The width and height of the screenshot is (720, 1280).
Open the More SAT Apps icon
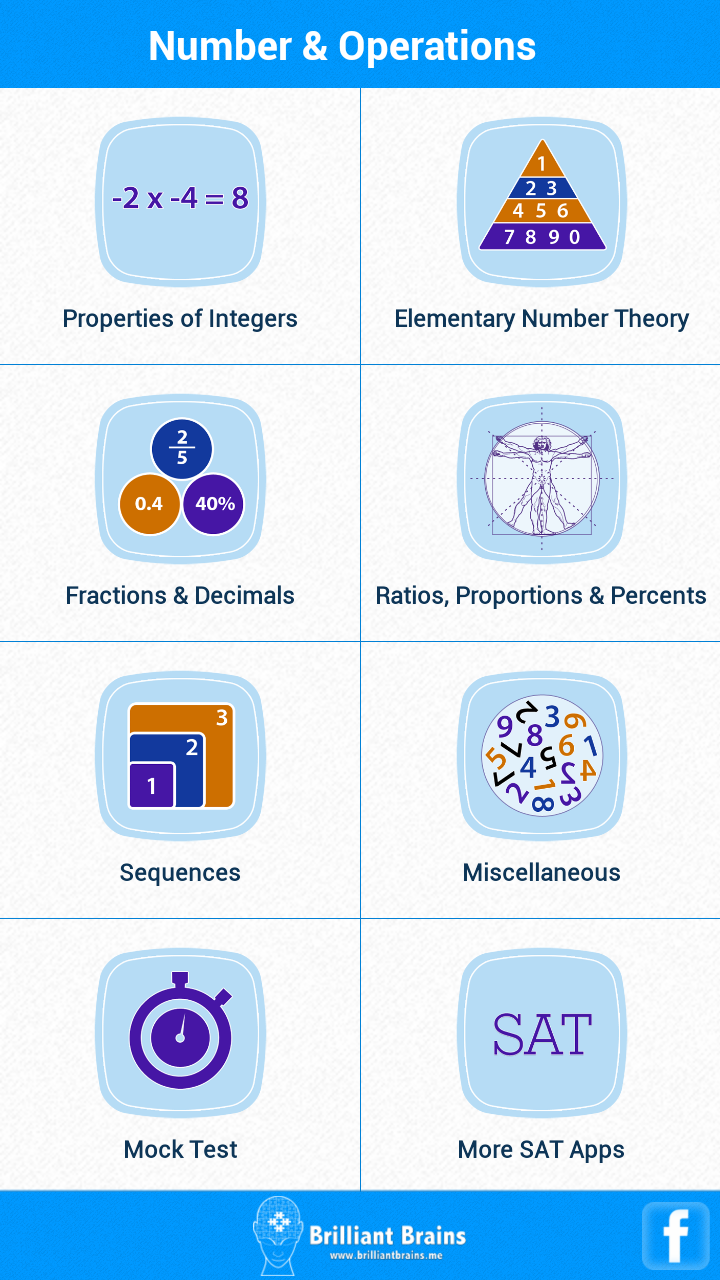point(541,1031)
